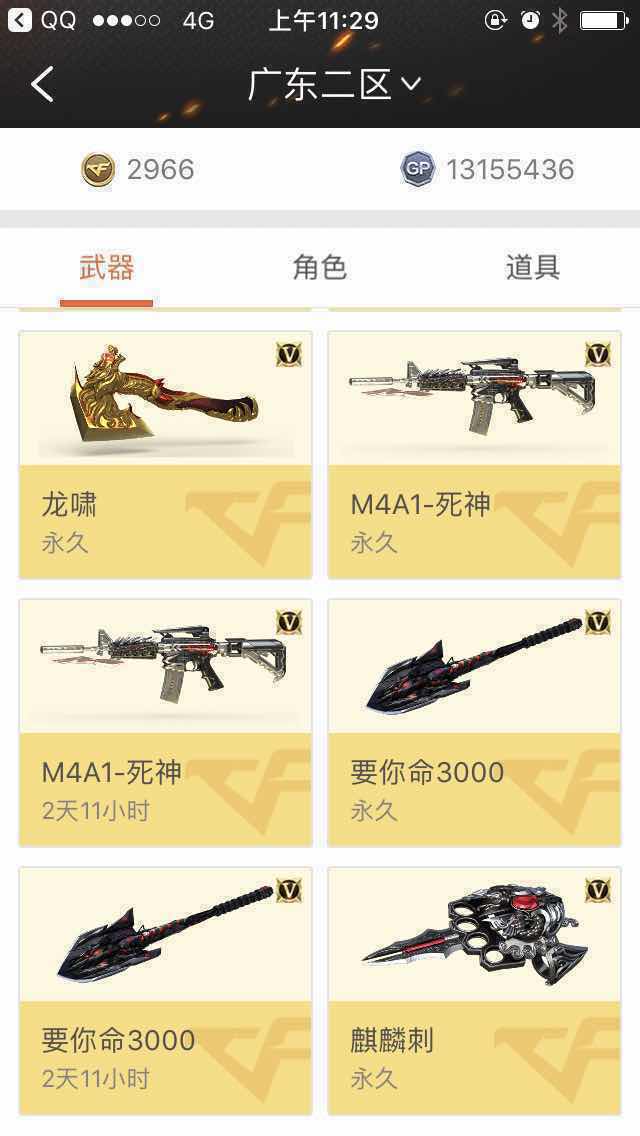The height and width of the screenshot is (1136, 640).
Task: Switch to the 角色 tab
Action: (320, 267)
